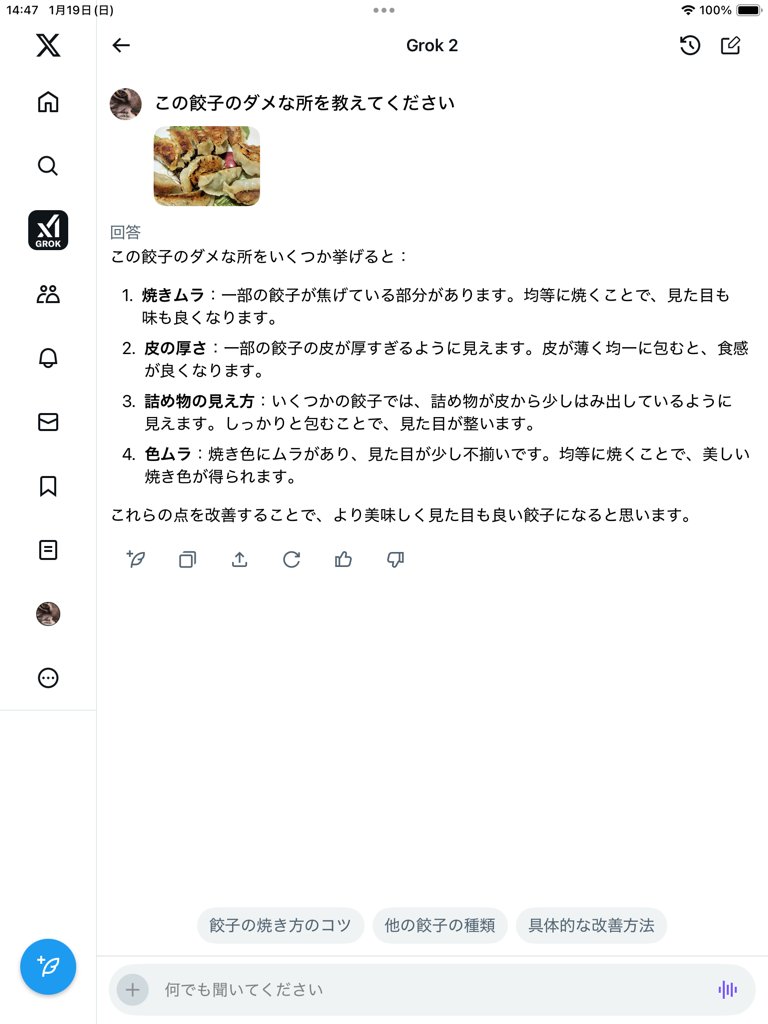Regenerate Grok's response
Image resolution: width=768 pixels, height=1024 pixels.
(x=291, y=560)
